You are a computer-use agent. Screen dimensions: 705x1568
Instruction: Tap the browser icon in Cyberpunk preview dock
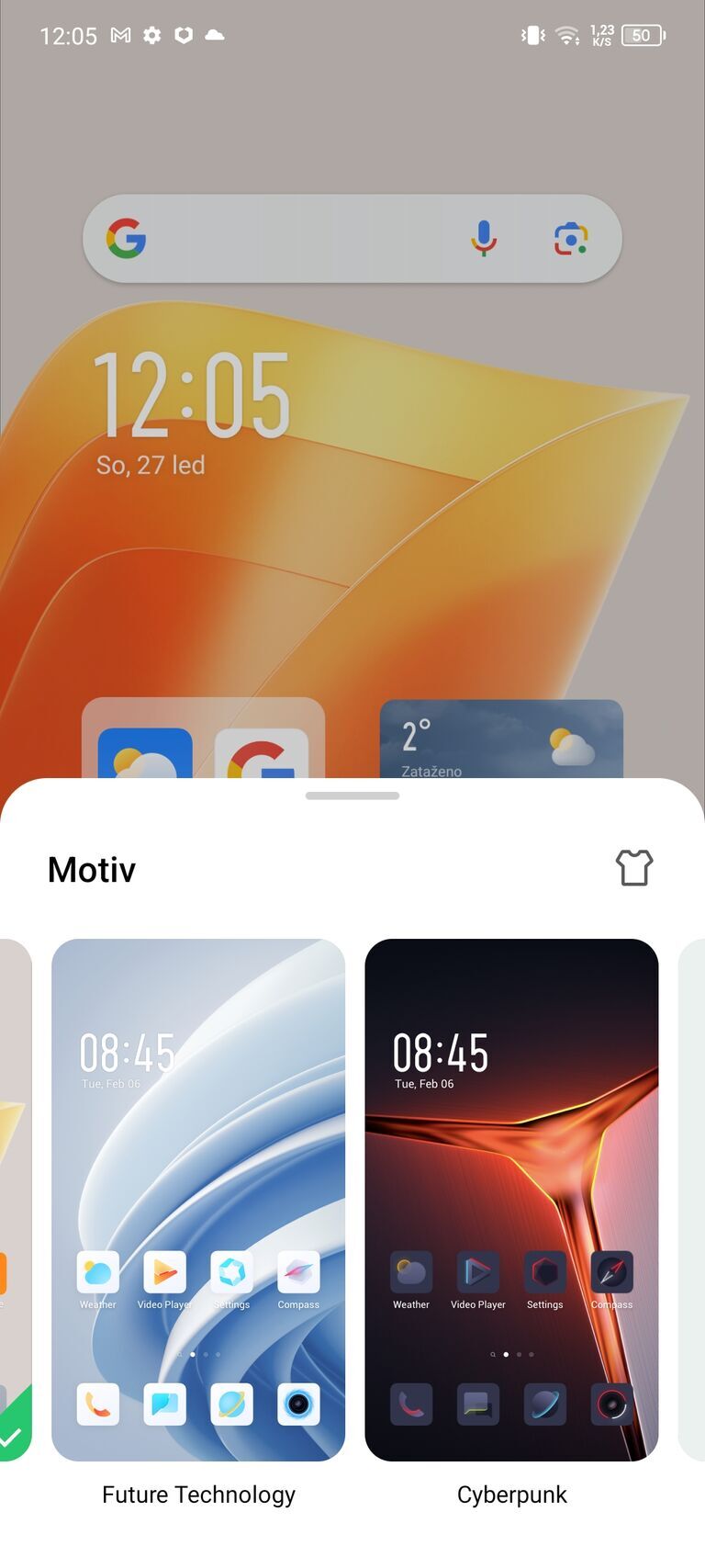[544, 1405]
